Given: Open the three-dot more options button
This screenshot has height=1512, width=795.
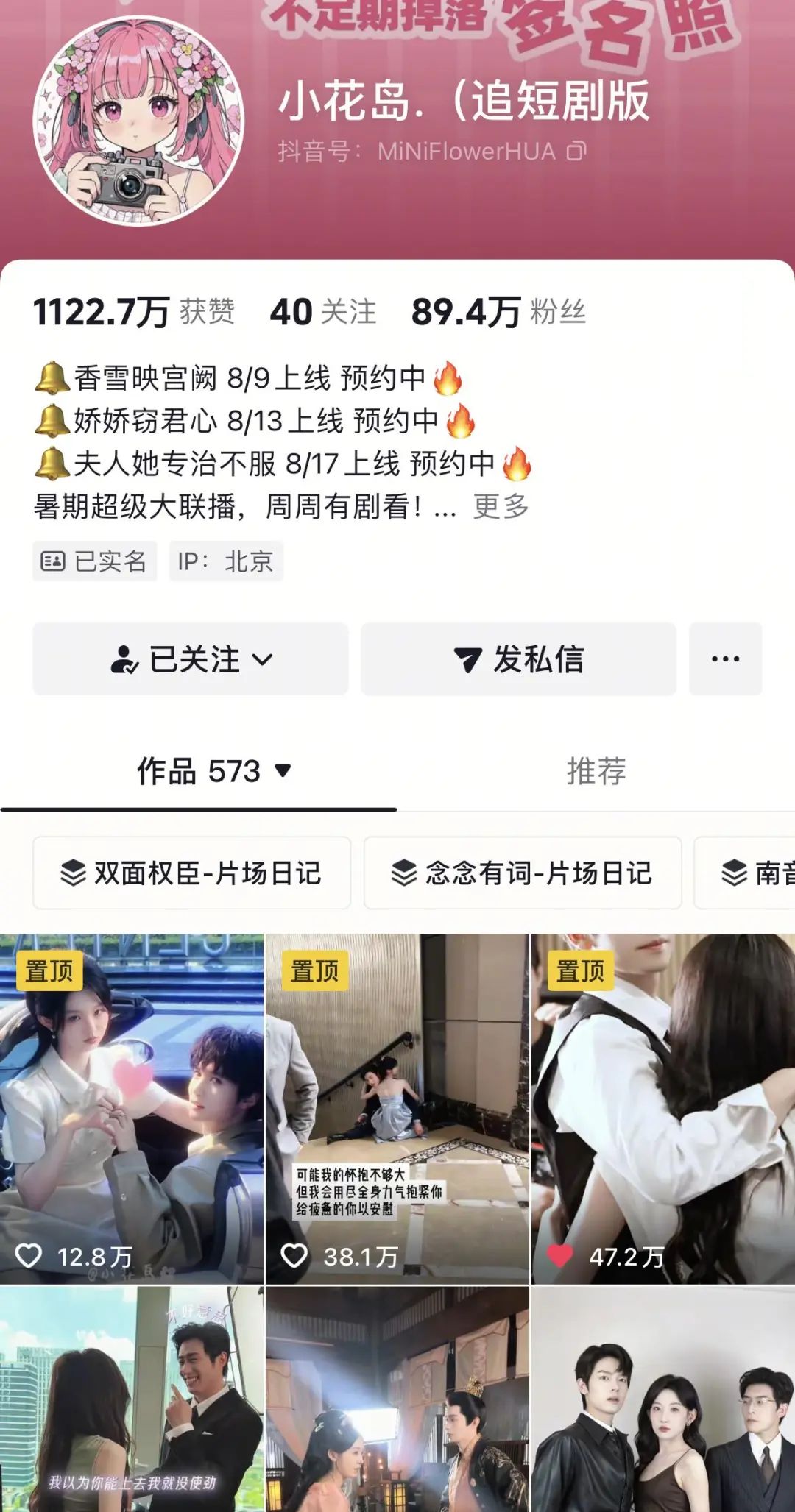Looking at the screenshot, I should click(x=725, y=659).
